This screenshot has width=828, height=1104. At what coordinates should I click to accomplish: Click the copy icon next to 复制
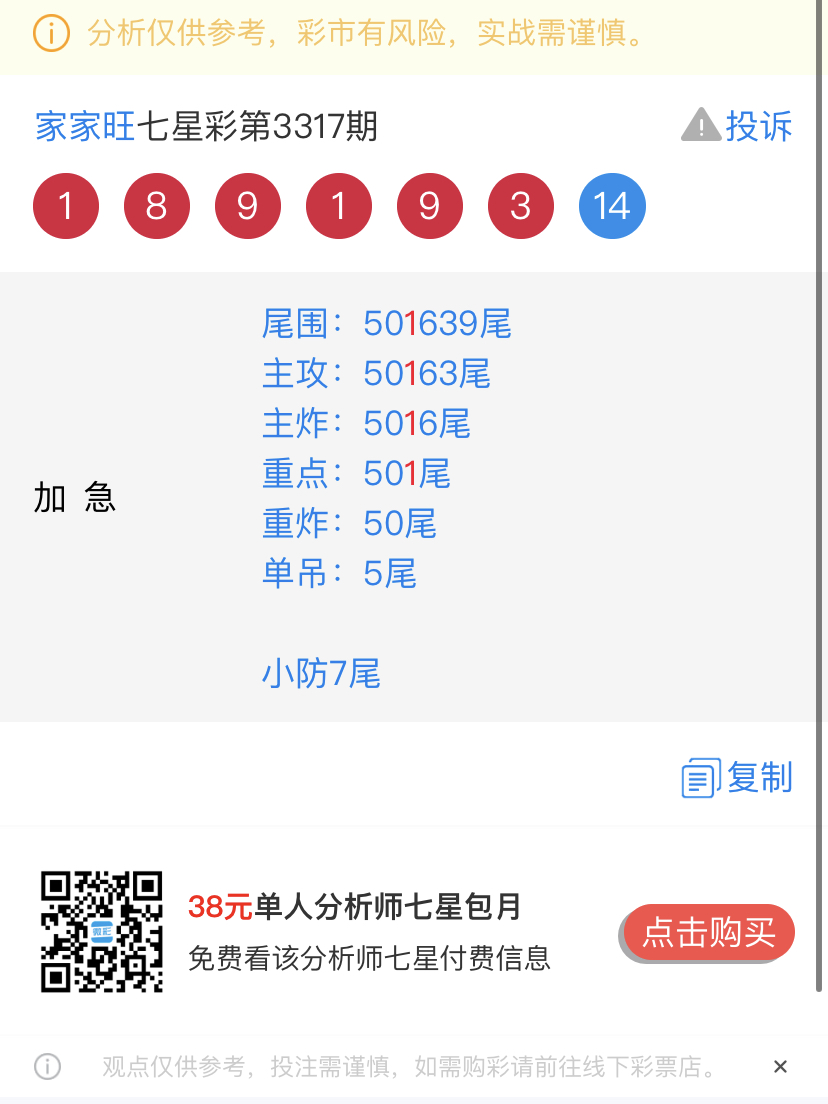pyautogui.click(x=698, y=775)
